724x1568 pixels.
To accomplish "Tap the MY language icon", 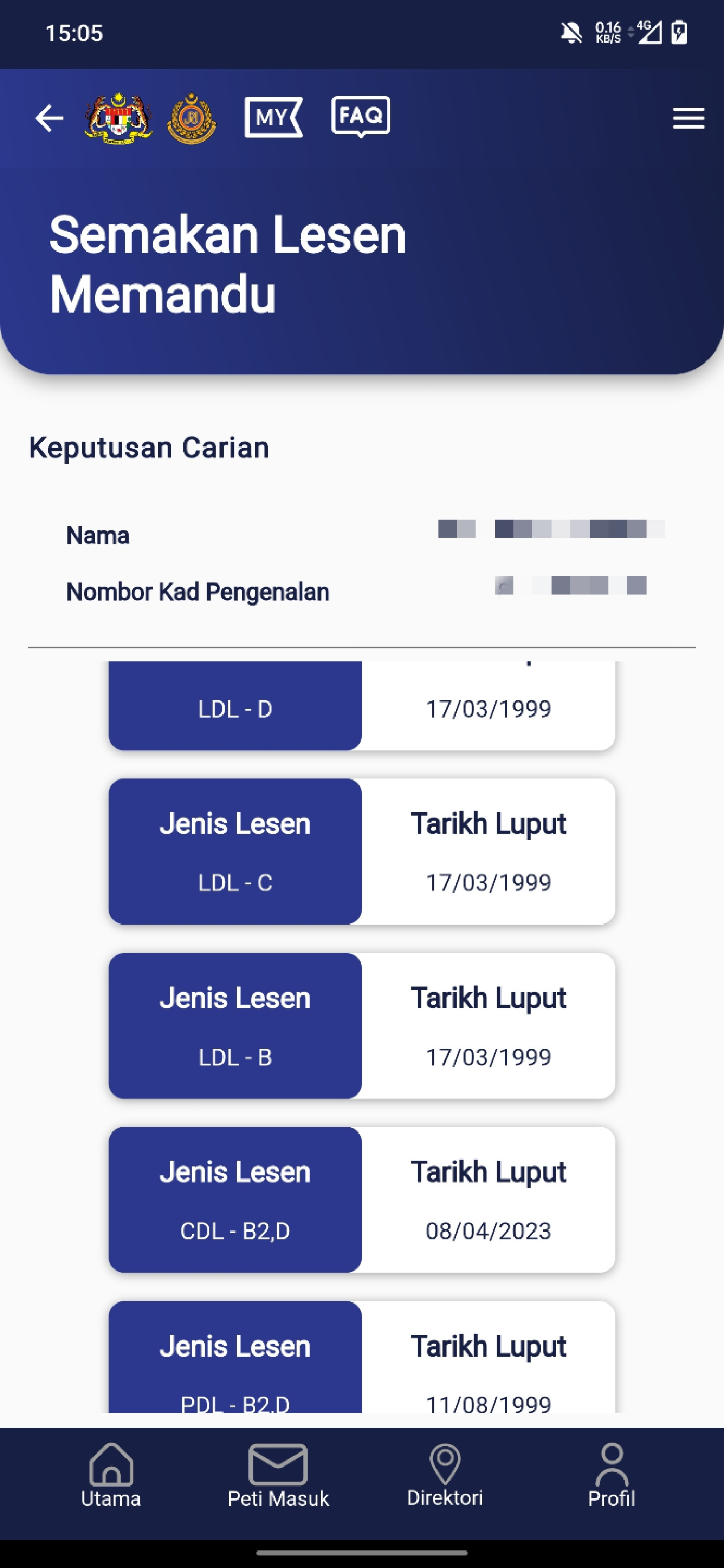I will point(274,117).
